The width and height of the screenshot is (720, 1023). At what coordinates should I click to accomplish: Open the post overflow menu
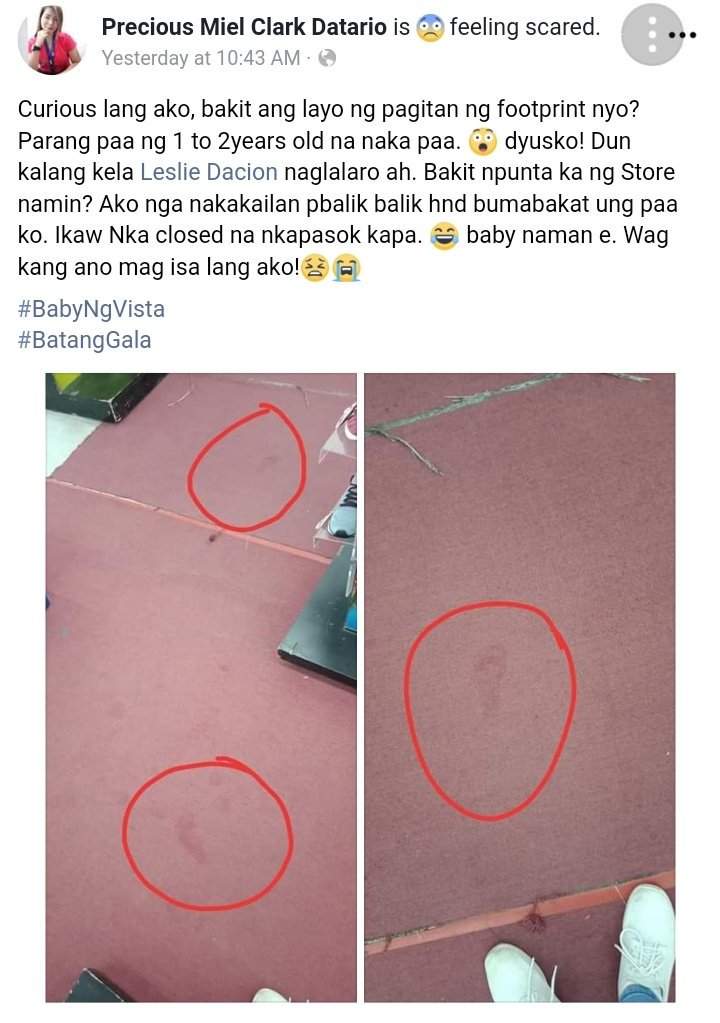(x=680, y=34)
